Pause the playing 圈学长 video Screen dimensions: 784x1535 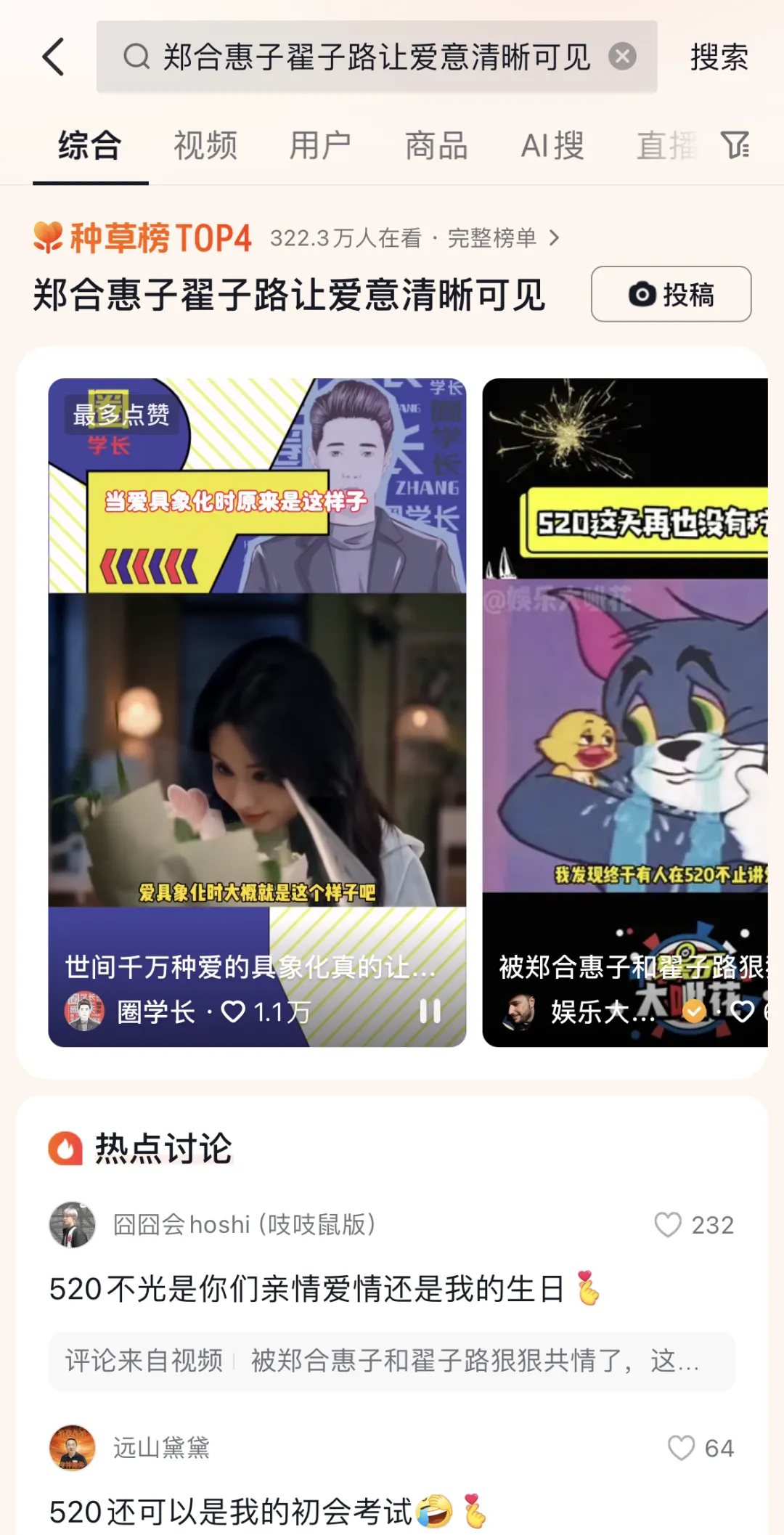(430, 1011)
